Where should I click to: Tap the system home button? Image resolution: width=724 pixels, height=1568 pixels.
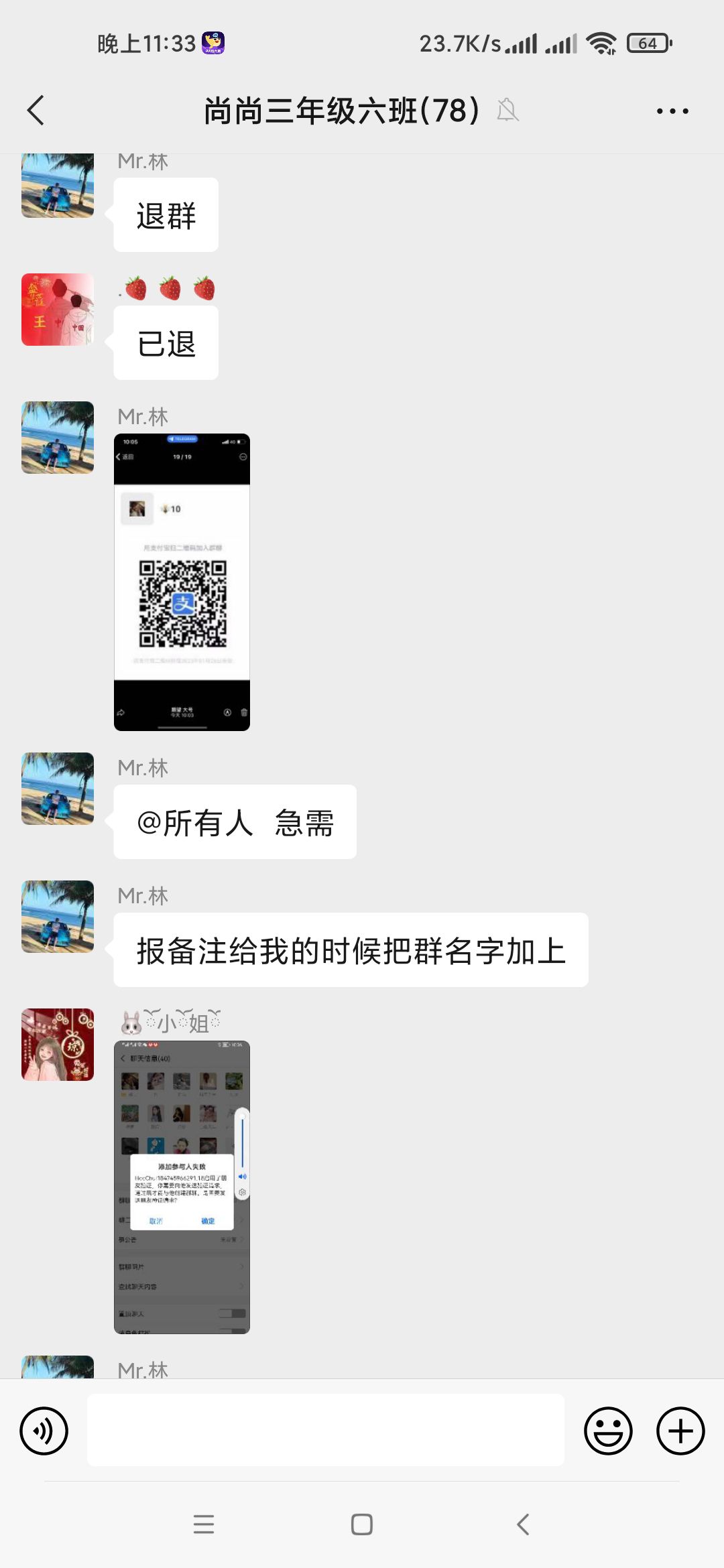tap(362, 1524)
